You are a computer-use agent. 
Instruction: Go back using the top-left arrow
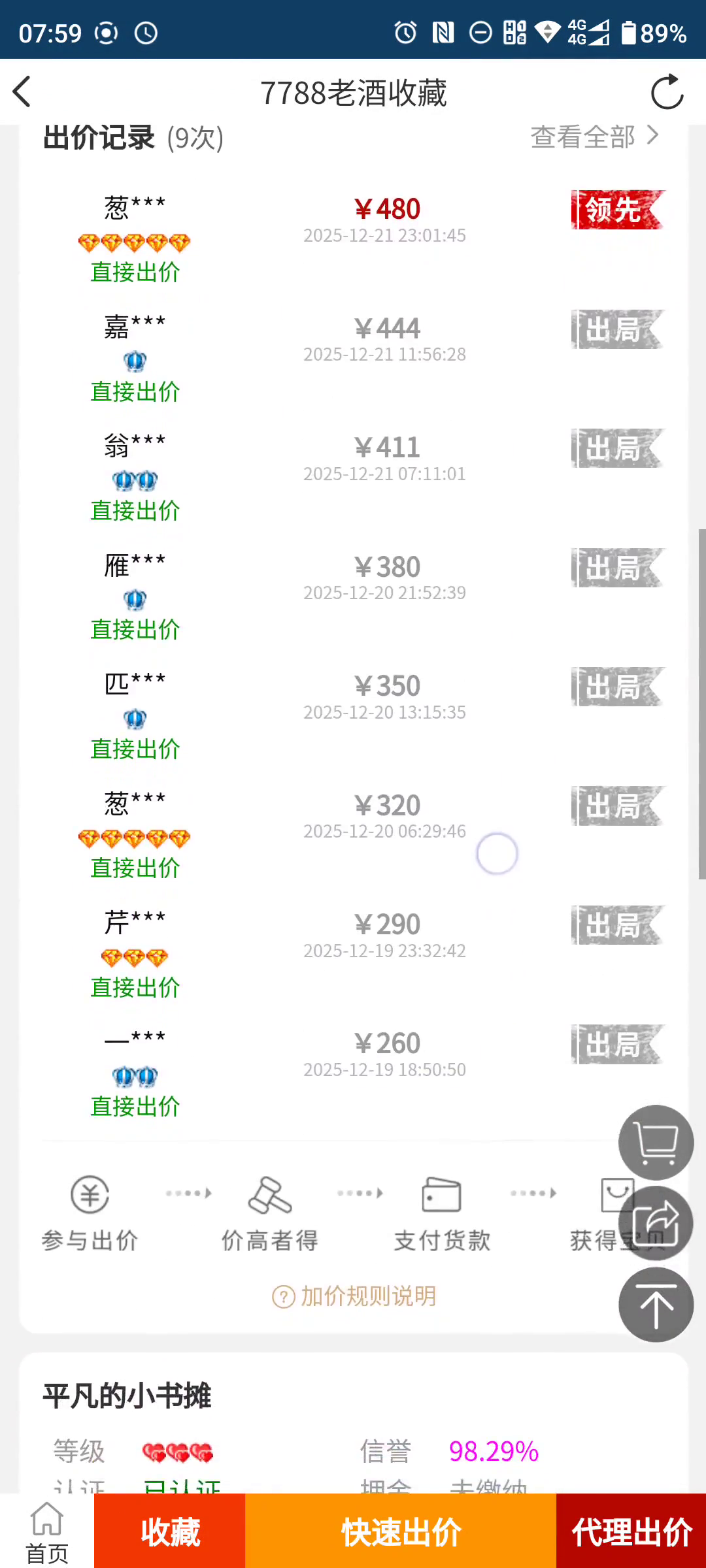[x=22, y=91]
